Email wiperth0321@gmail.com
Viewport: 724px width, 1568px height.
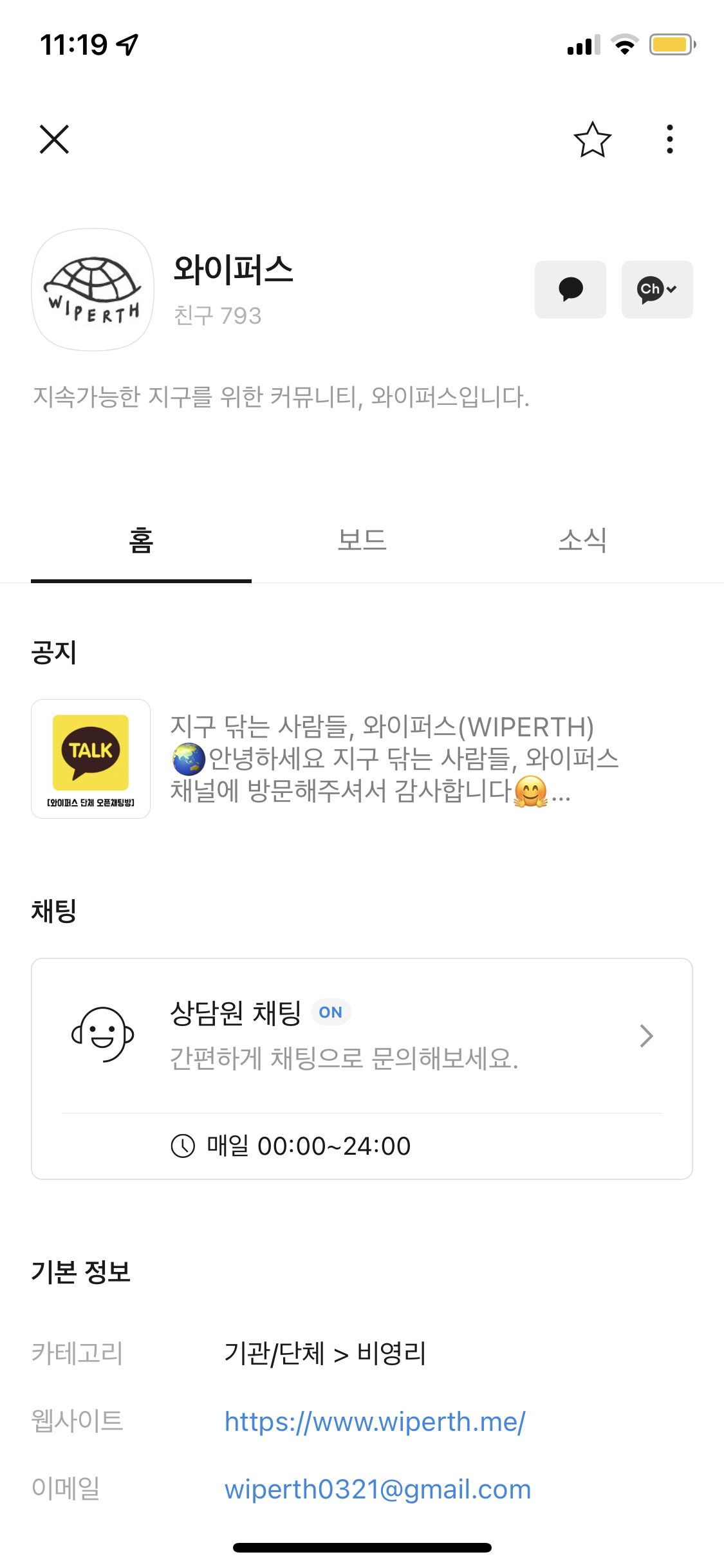[378, 1489]
